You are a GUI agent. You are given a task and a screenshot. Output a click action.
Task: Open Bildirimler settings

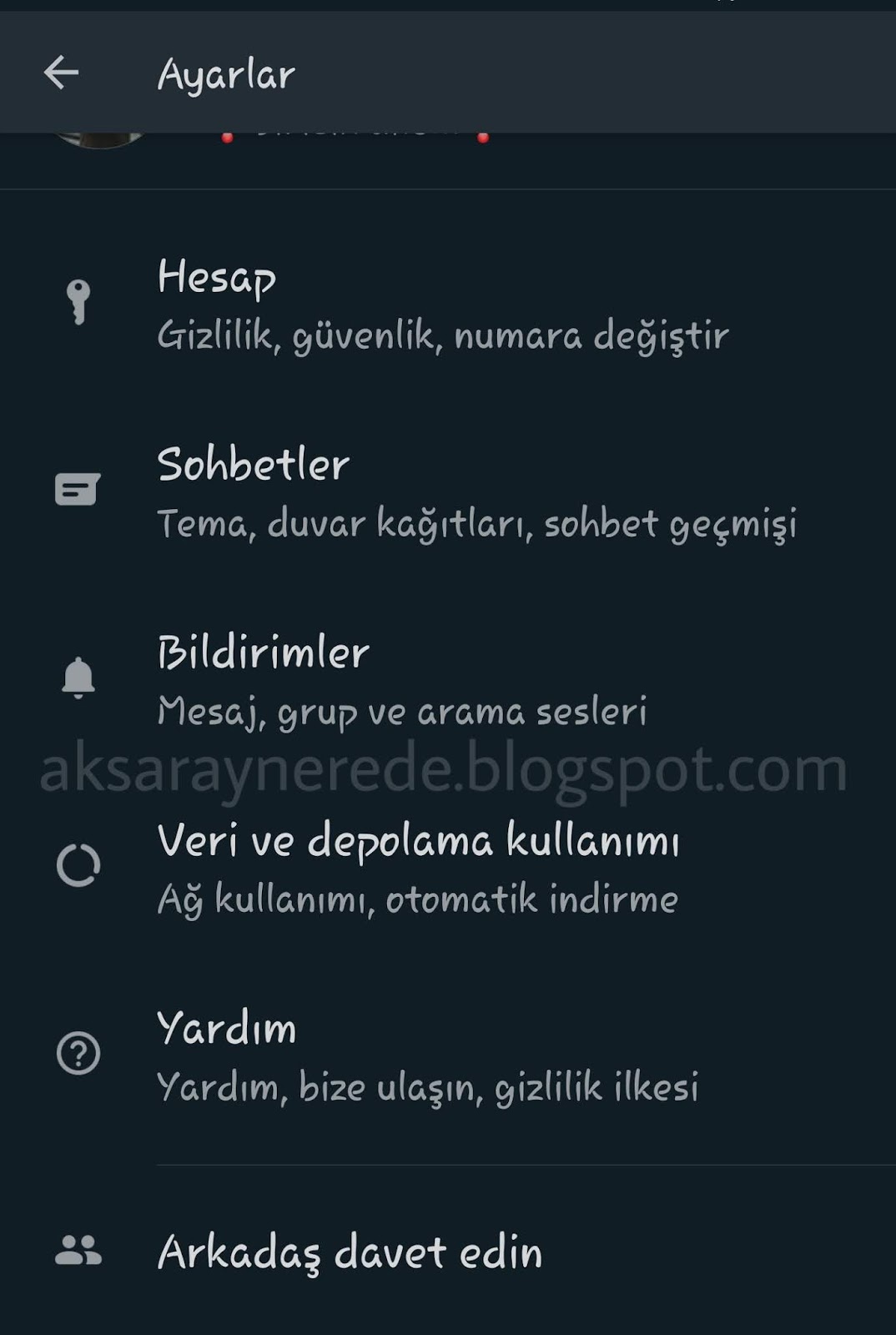(400, 680)
